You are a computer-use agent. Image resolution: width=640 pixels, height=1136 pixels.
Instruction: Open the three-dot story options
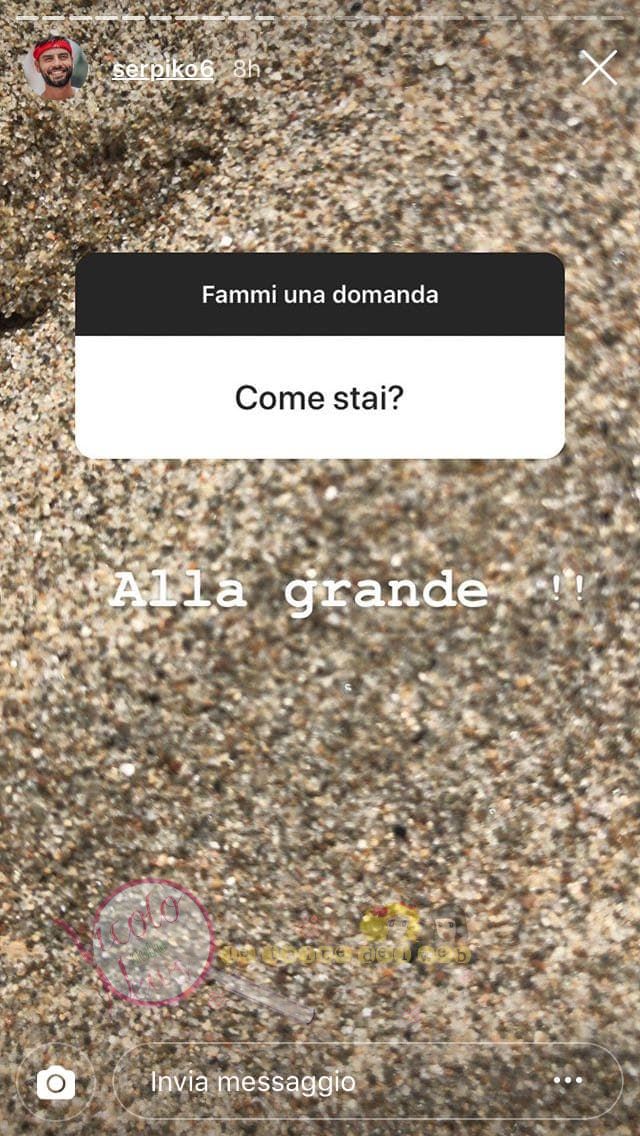(x=568, y=1081)
